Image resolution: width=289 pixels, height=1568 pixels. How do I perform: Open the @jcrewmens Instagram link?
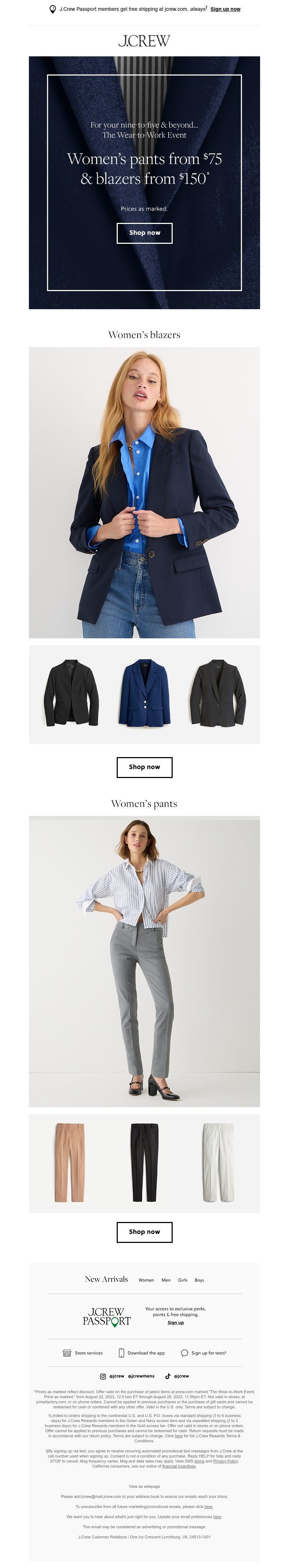(x=141, y=1375)
